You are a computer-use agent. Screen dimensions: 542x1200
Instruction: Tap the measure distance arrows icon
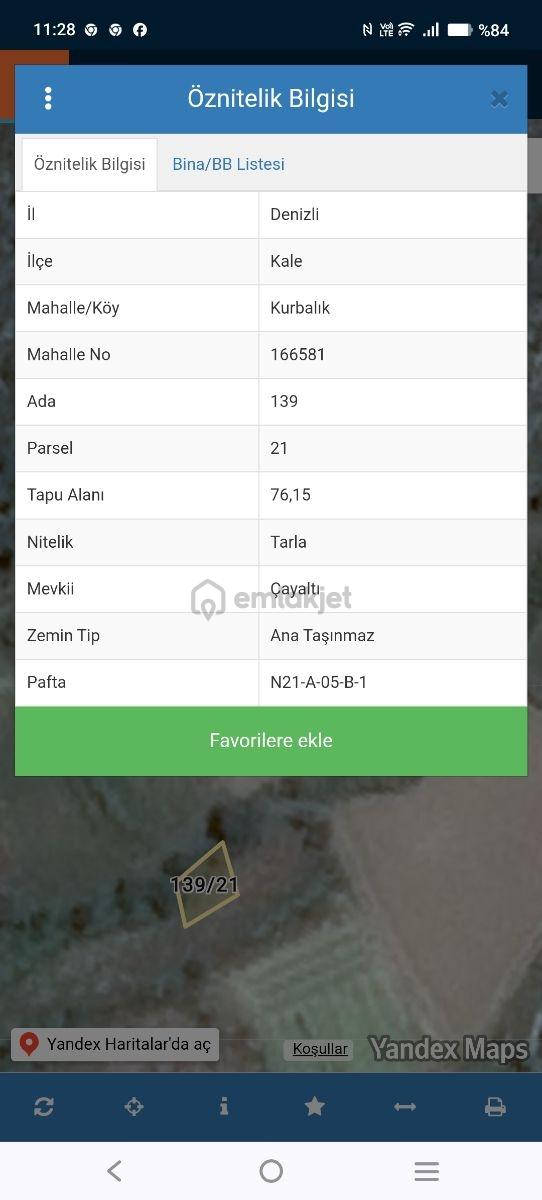point(405,1106)
